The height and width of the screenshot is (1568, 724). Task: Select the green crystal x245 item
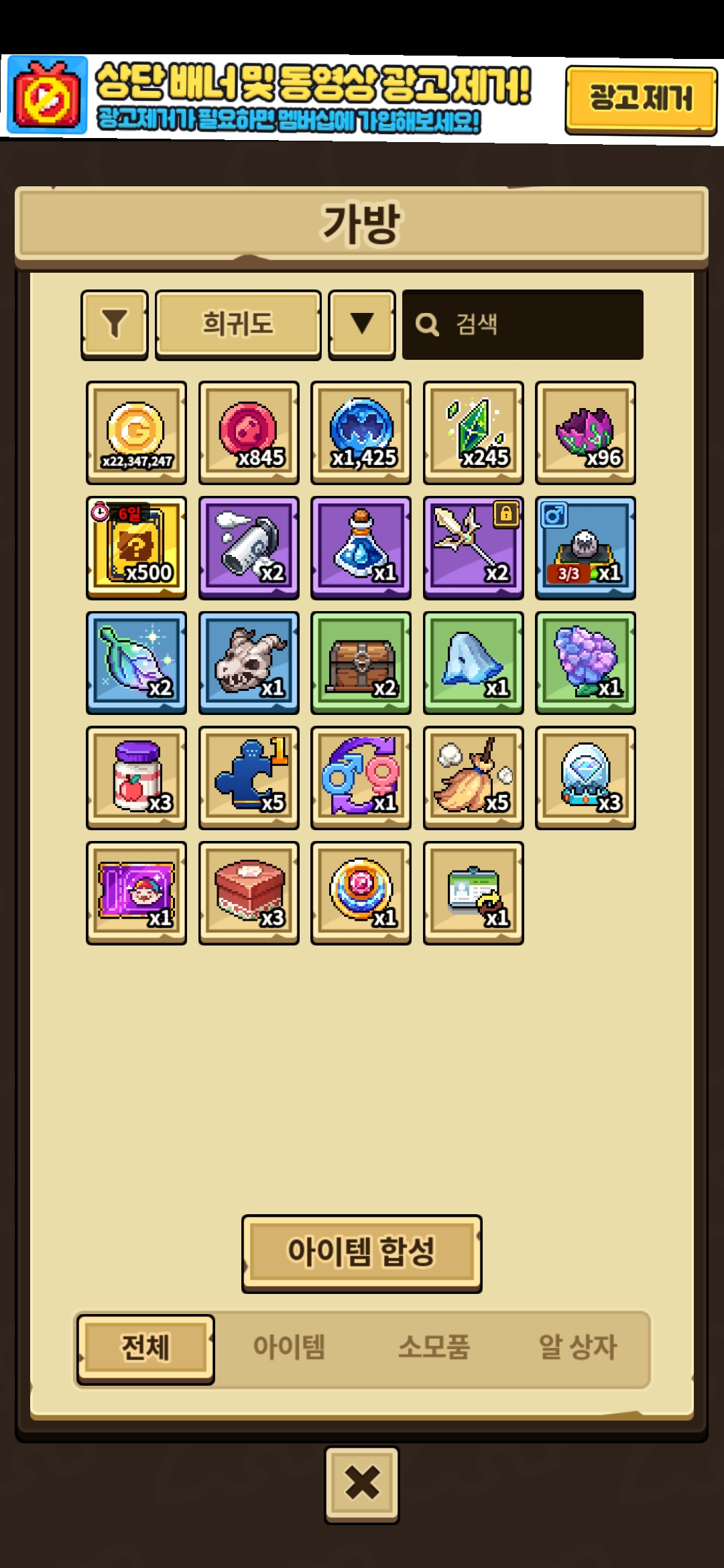473,433
